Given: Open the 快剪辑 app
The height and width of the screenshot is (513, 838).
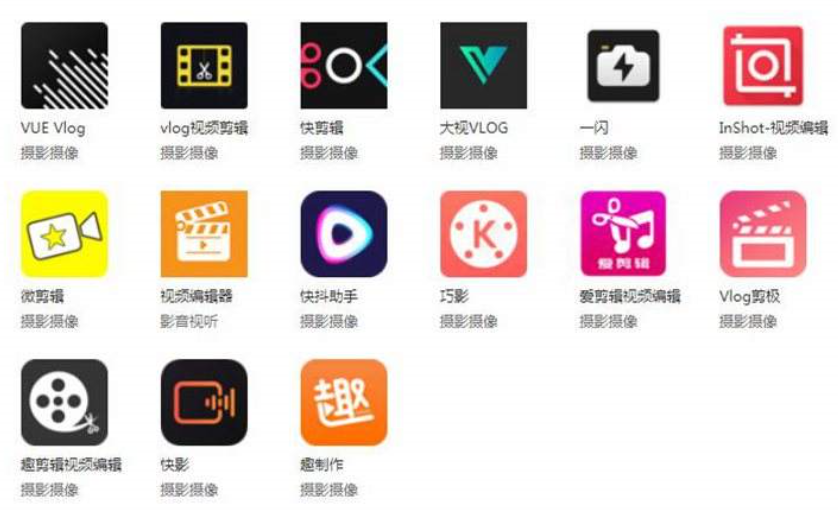Looking at the screenshot, I should [x=343, y=66].
